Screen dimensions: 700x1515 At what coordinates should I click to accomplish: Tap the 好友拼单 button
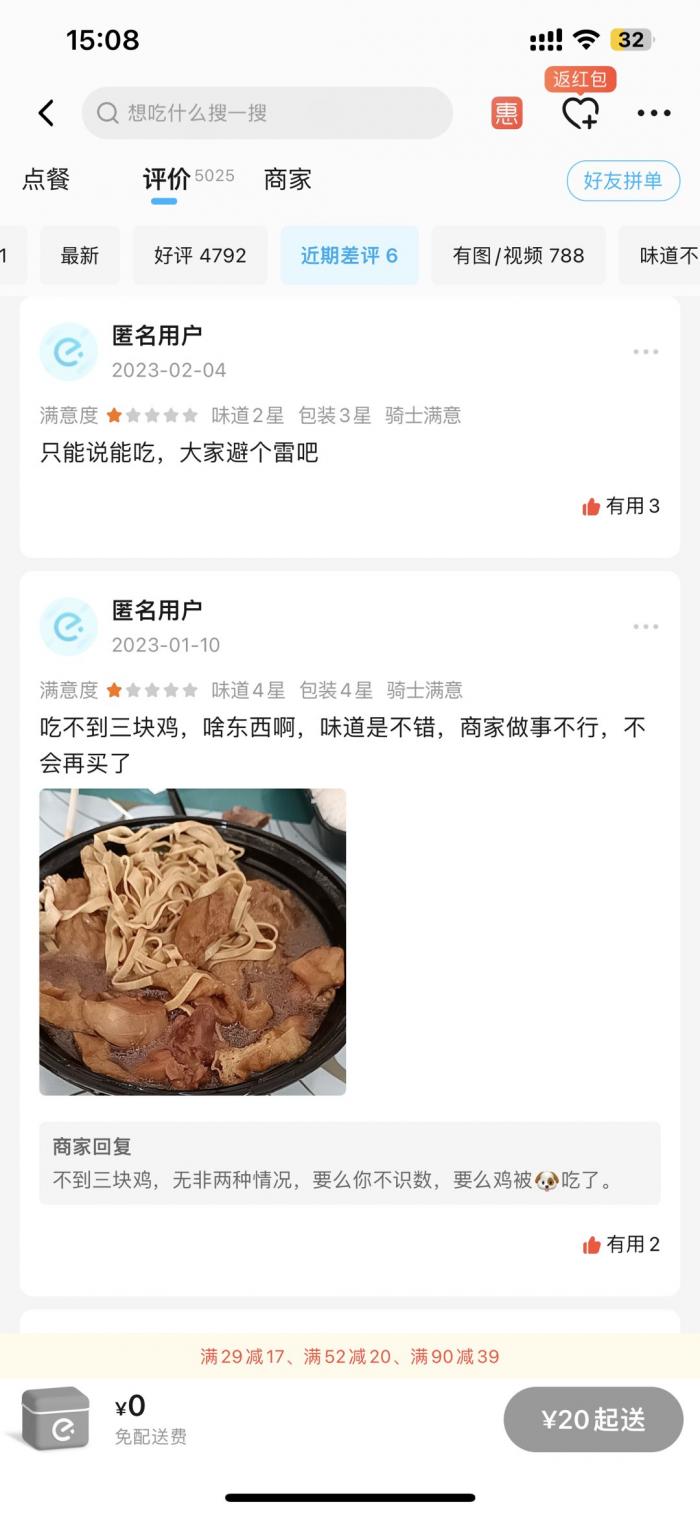[x=623, y=181]
